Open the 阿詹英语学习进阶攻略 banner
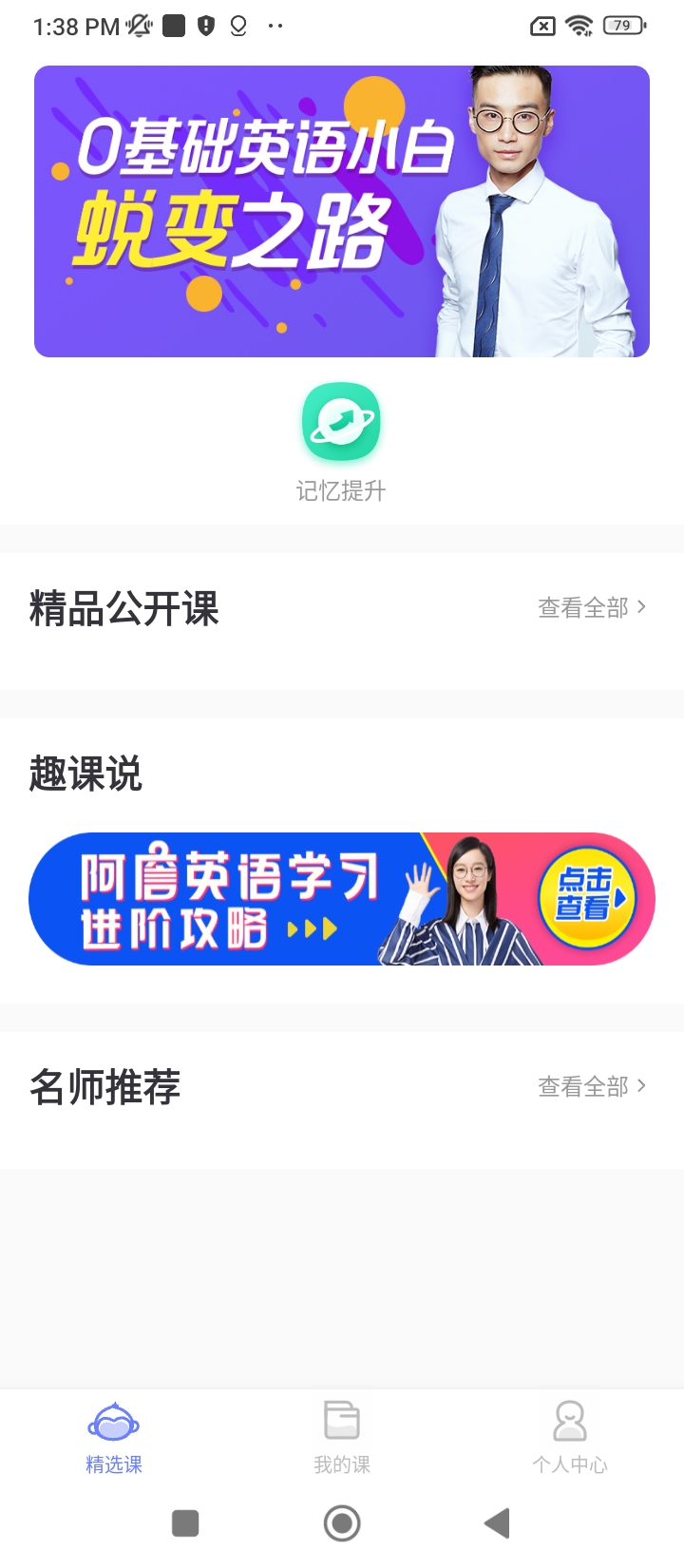The width and height of the screenshot is (684, 1568). pyautogui.click(x=342, y=899)
